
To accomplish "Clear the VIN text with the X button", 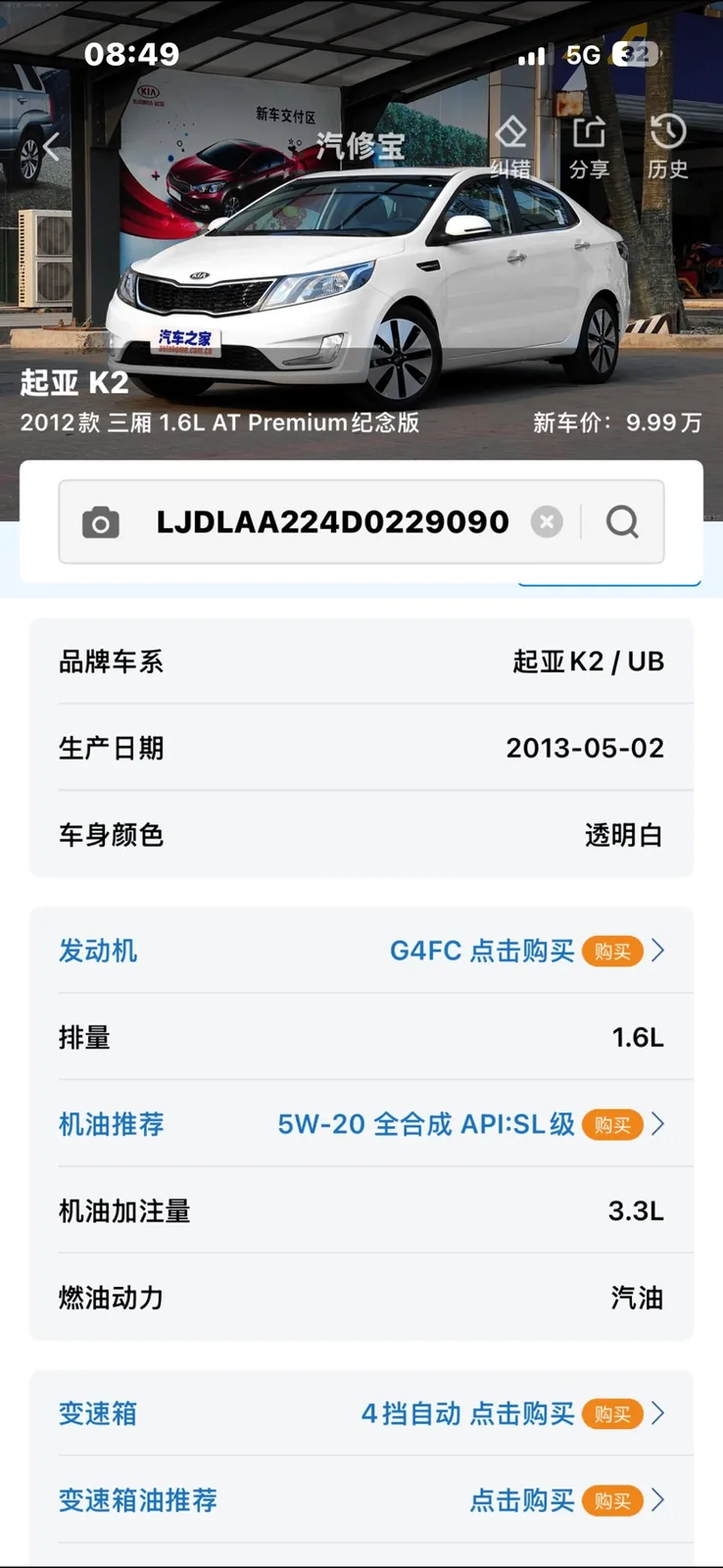I will click(x=547, y=521).
